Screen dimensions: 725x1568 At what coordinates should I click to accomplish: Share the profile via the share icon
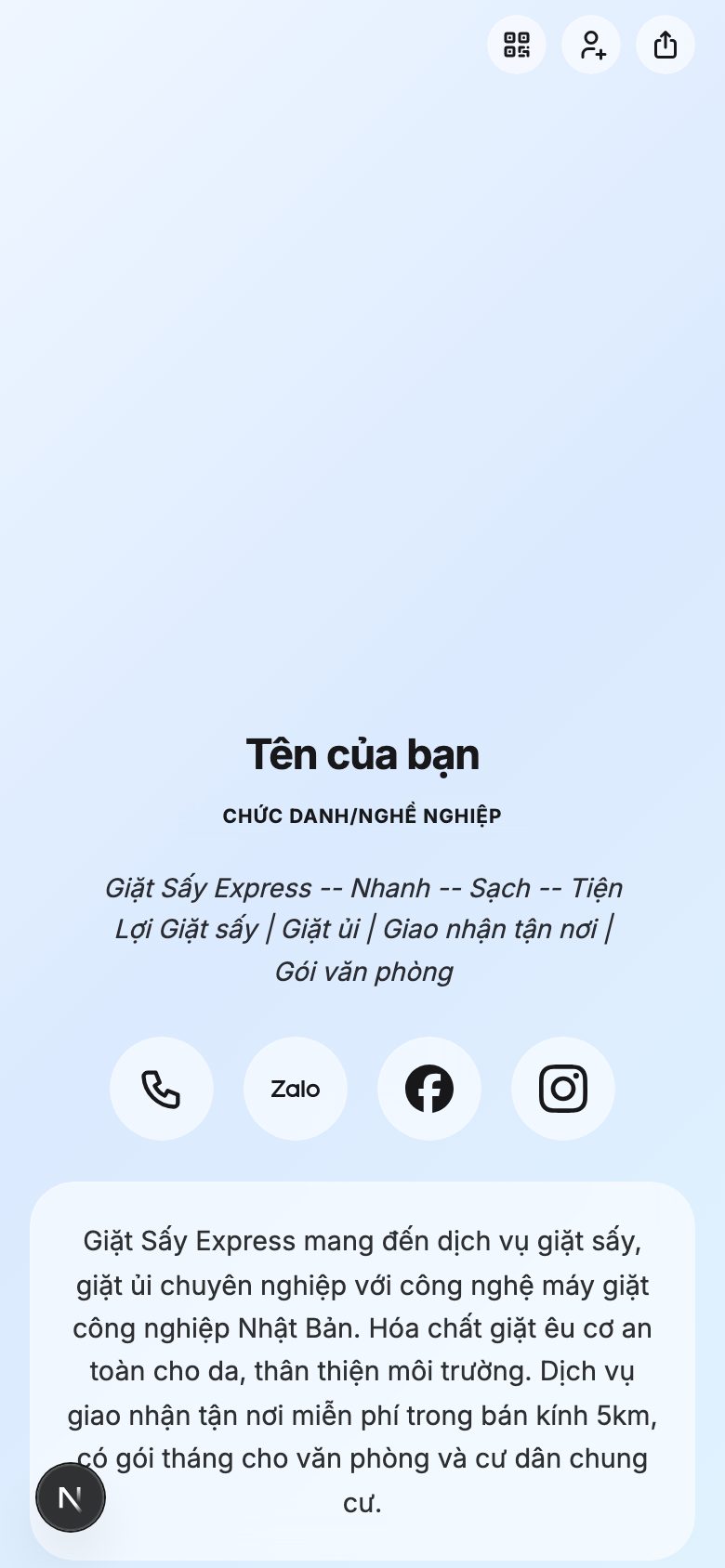click(x=665, y=44)
